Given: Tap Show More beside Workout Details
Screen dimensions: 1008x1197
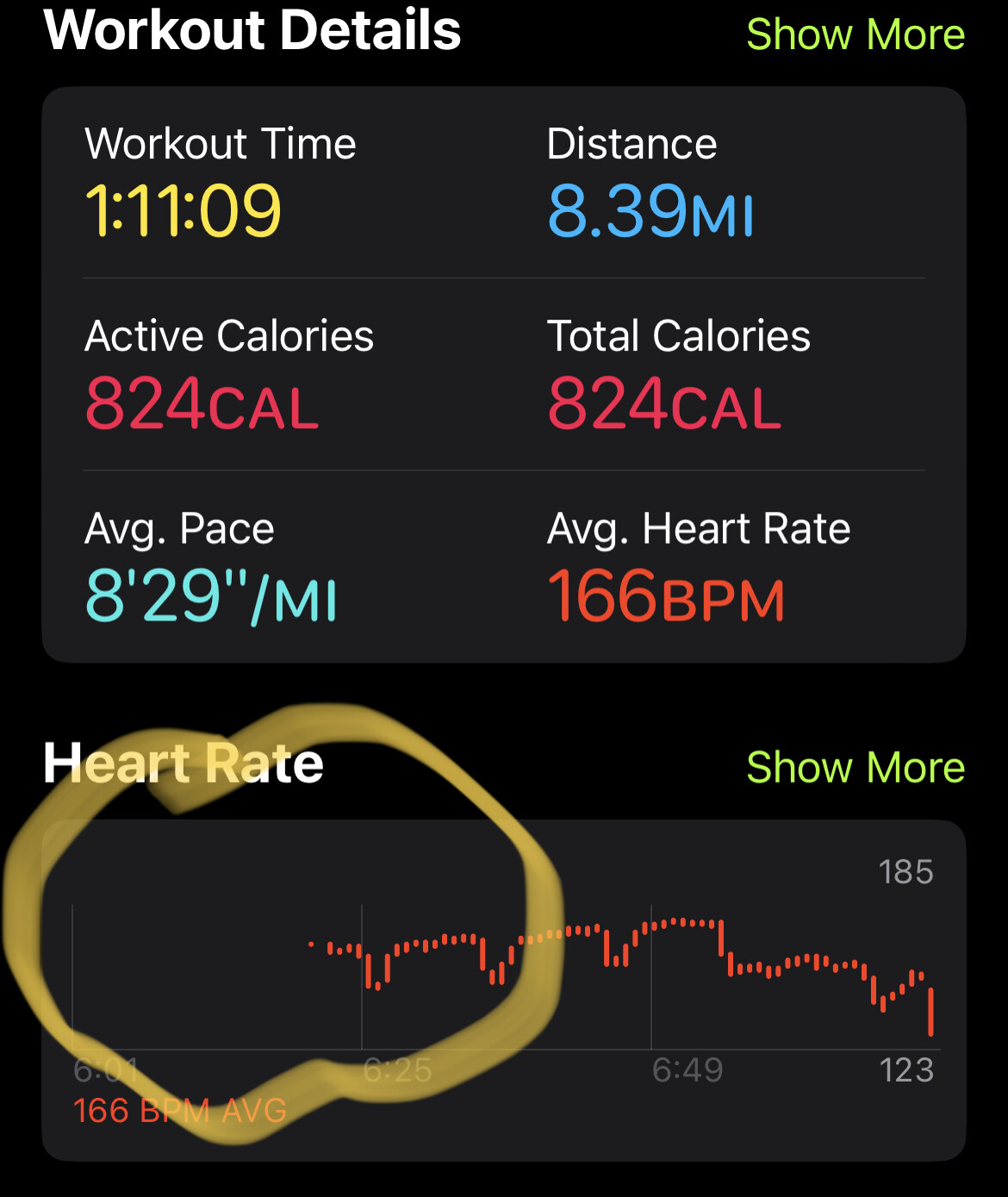Looking at the screenshot, I should 855,34.
